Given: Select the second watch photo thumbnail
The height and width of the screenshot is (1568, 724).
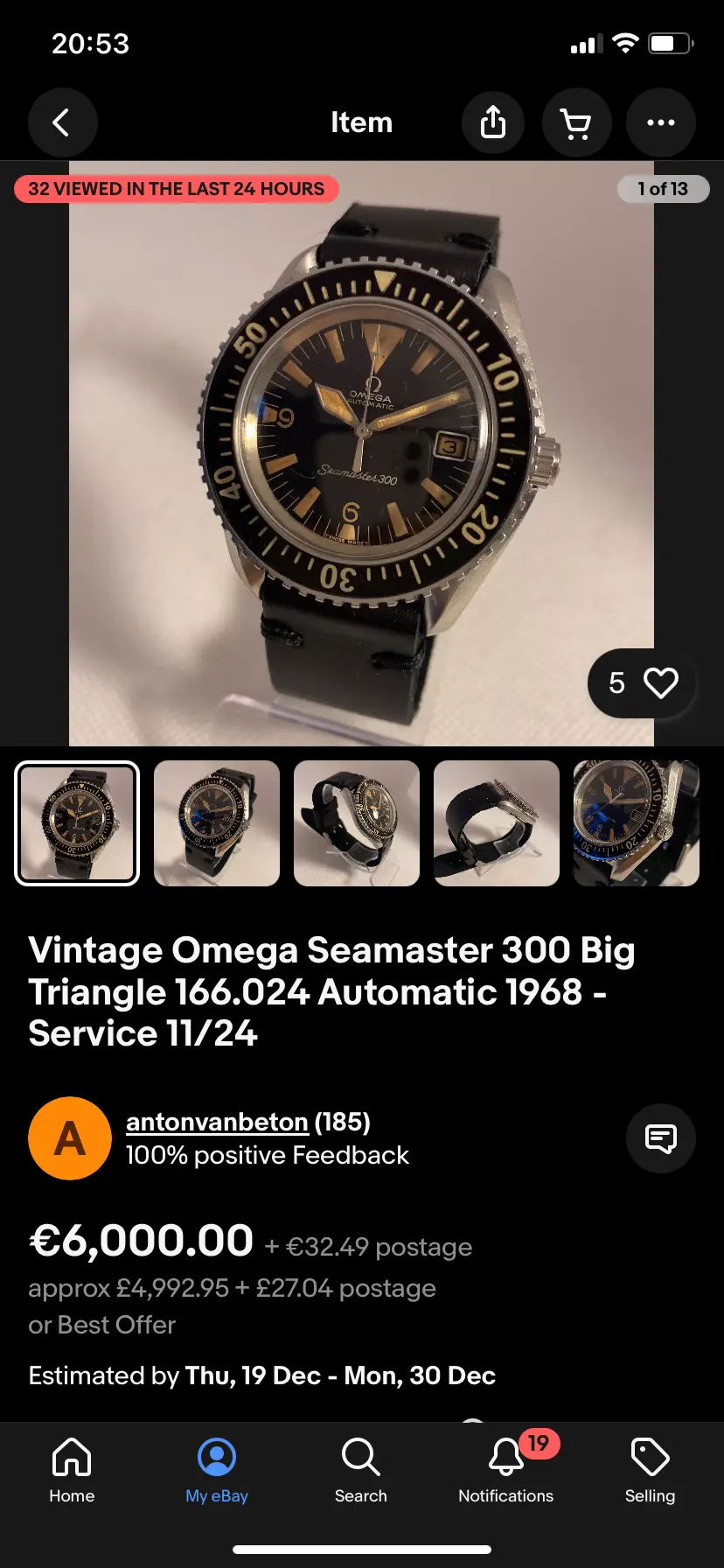Looking at the screenshot, I should 217,823.
